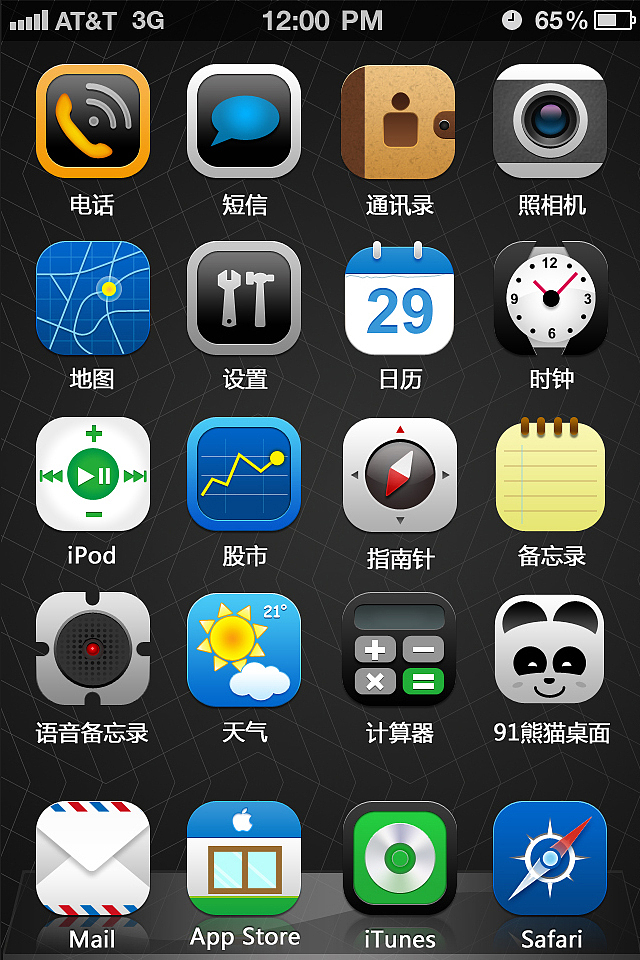Screen dimensions: 640x960
Task: Open Mail in the dock
Action: click(x=93, y=858)
